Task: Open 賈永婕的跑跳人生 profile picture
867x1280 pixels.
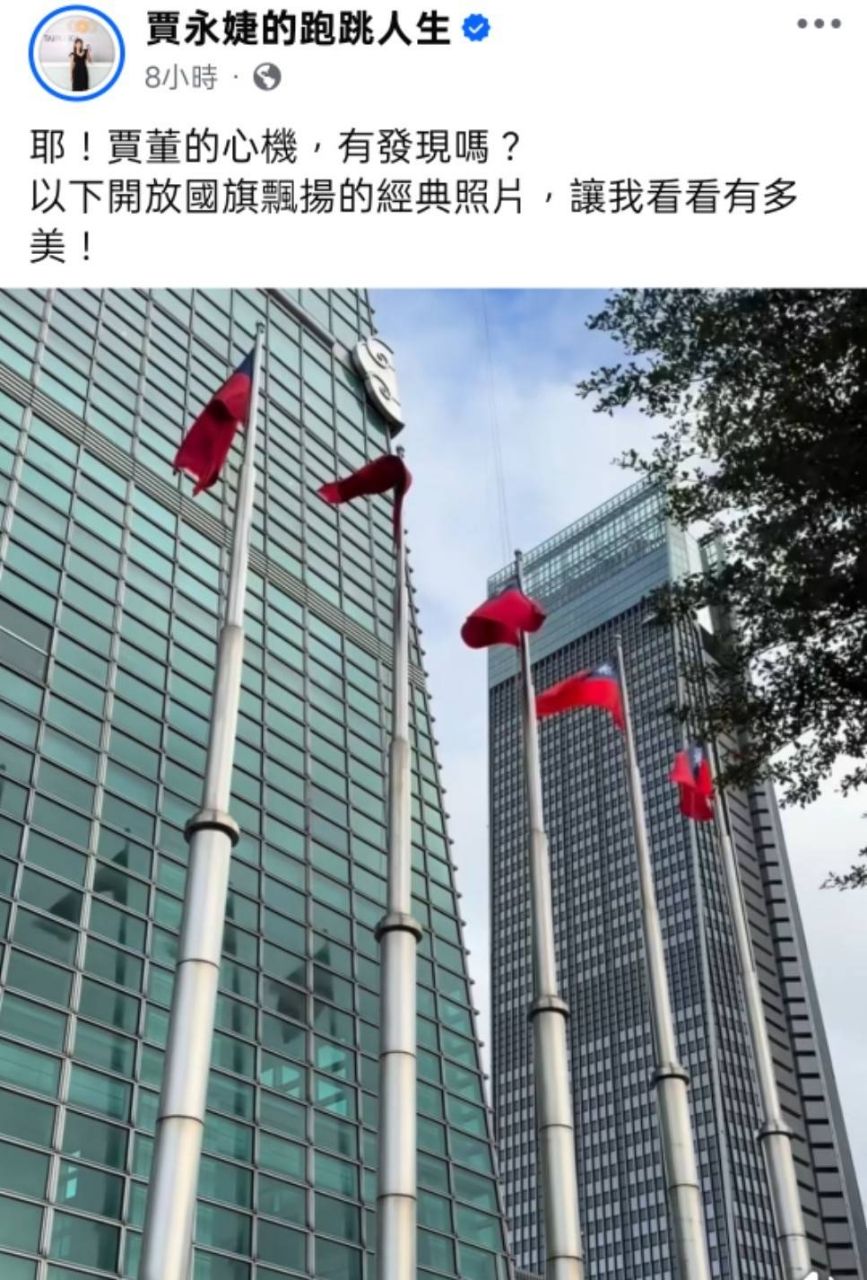Action: 77,54
